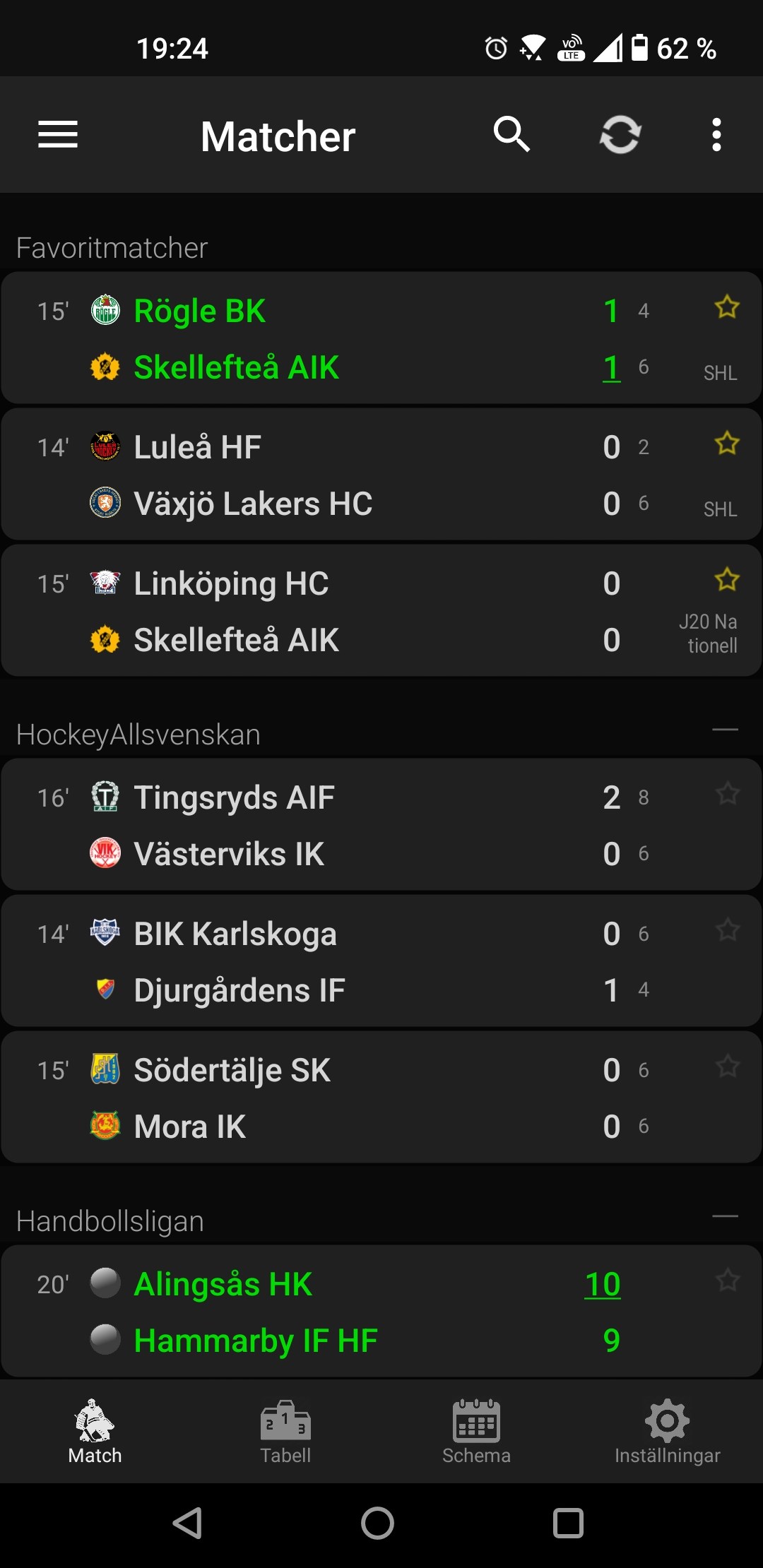Viewport: 763px width, 1568px height.
Task: Open the hamburger drawer menu
Action: 58,134
